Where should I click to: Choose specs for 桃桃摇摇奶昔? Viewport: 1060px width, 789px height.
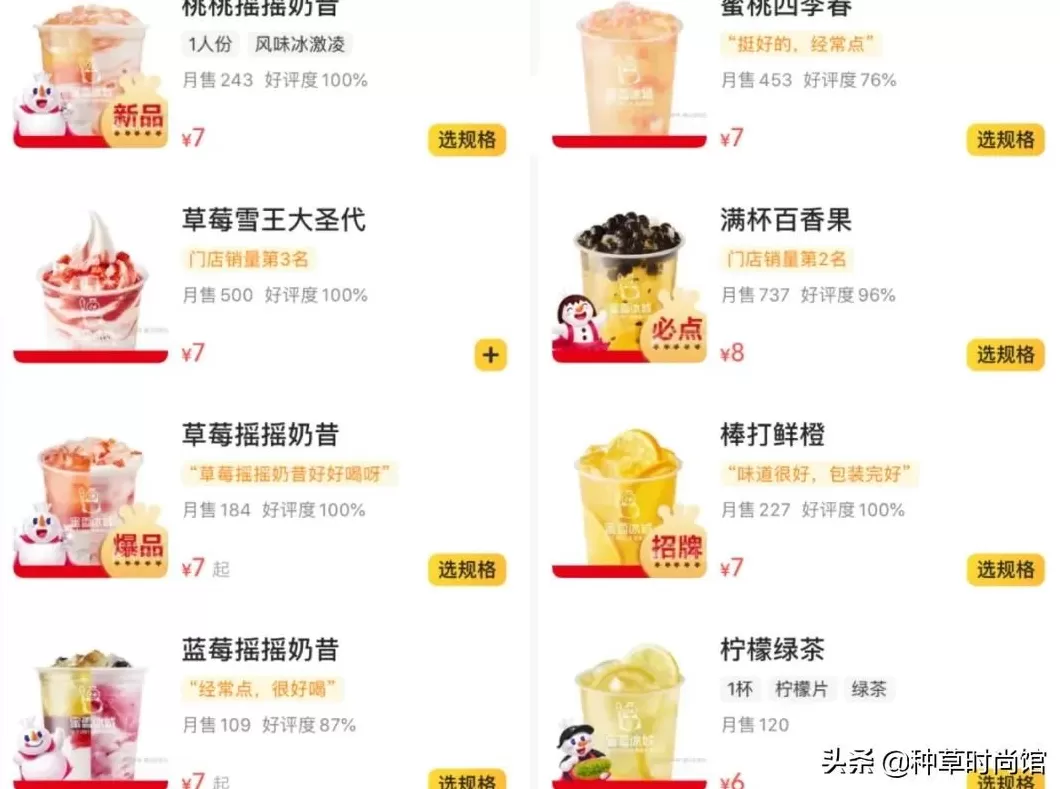click(x=467, y=140)
